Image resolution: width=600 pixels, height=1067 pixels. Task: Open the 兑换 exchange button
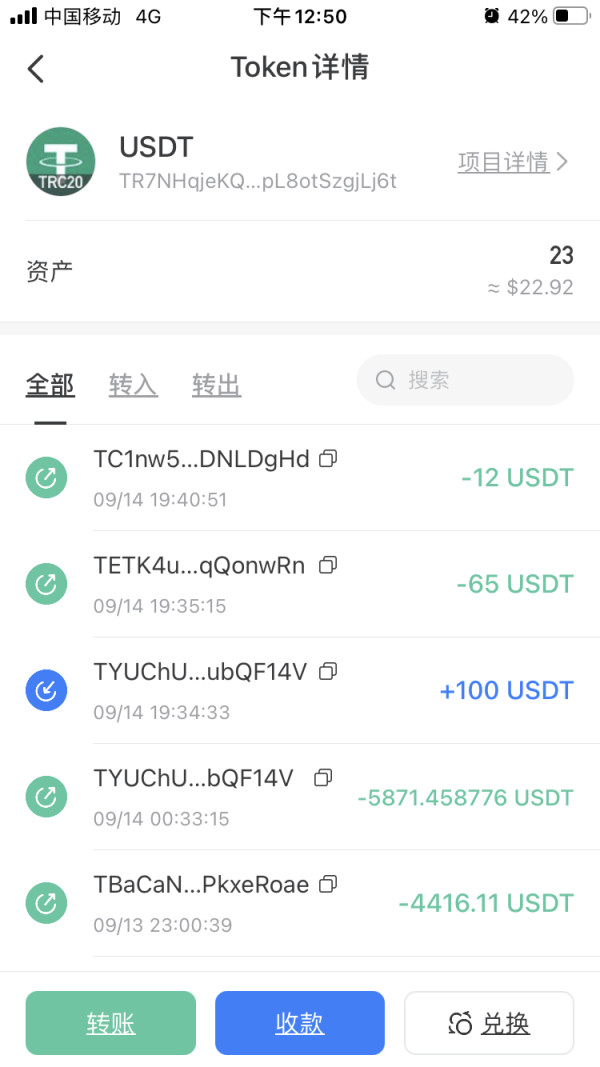[489, 1023]
